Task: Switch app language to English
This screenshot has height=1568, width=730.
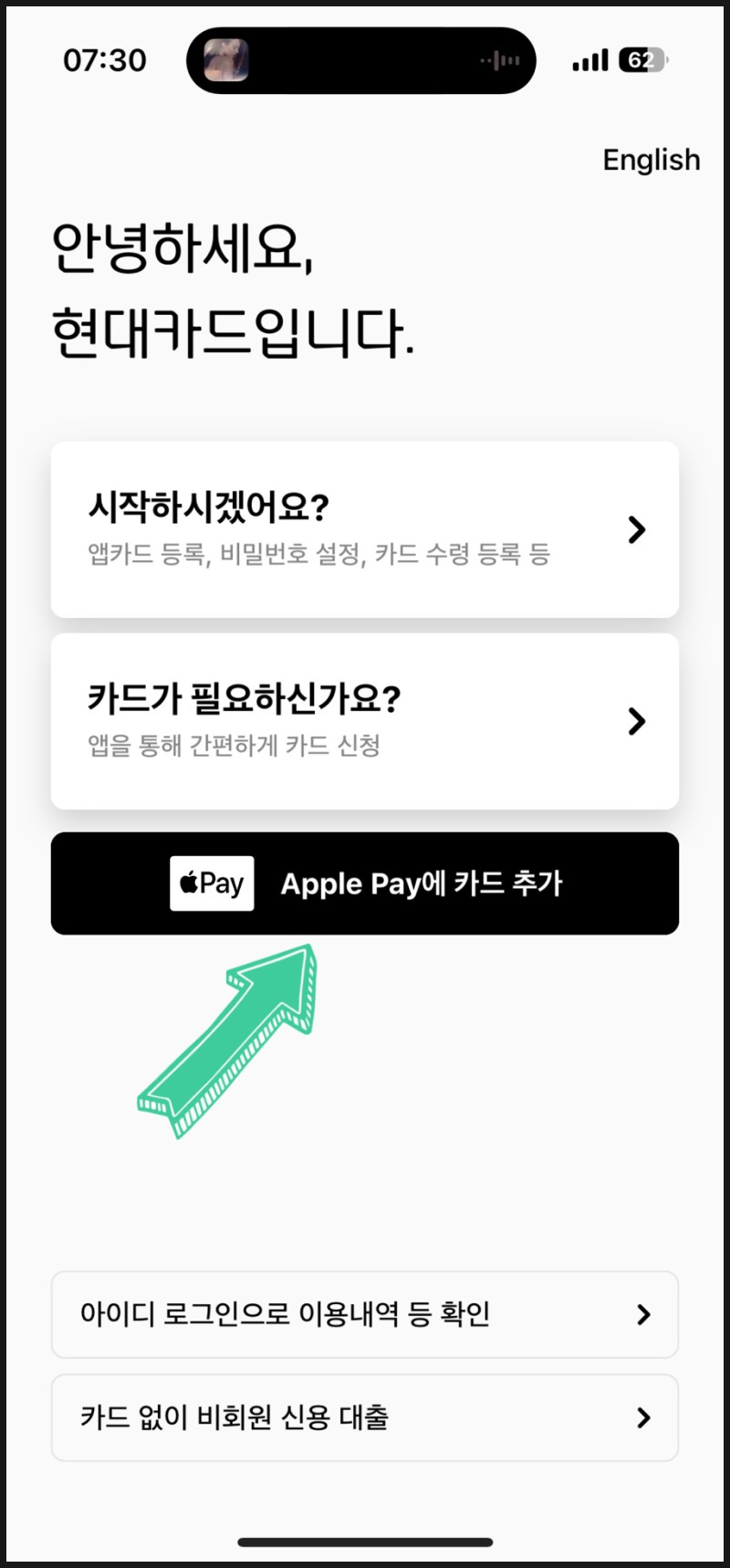Action: click(x=651, y=160)
